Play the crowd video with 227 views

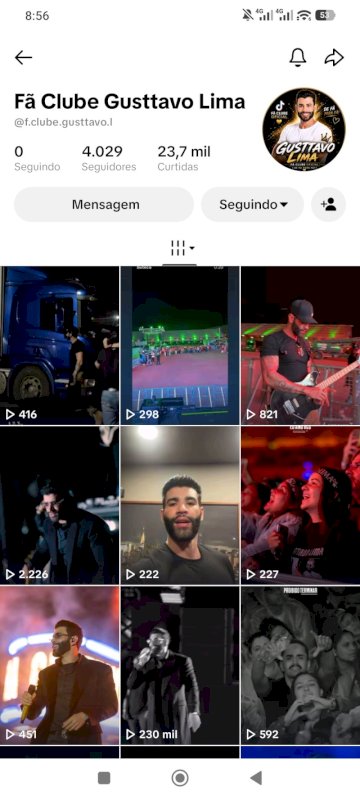pos(300,505)
